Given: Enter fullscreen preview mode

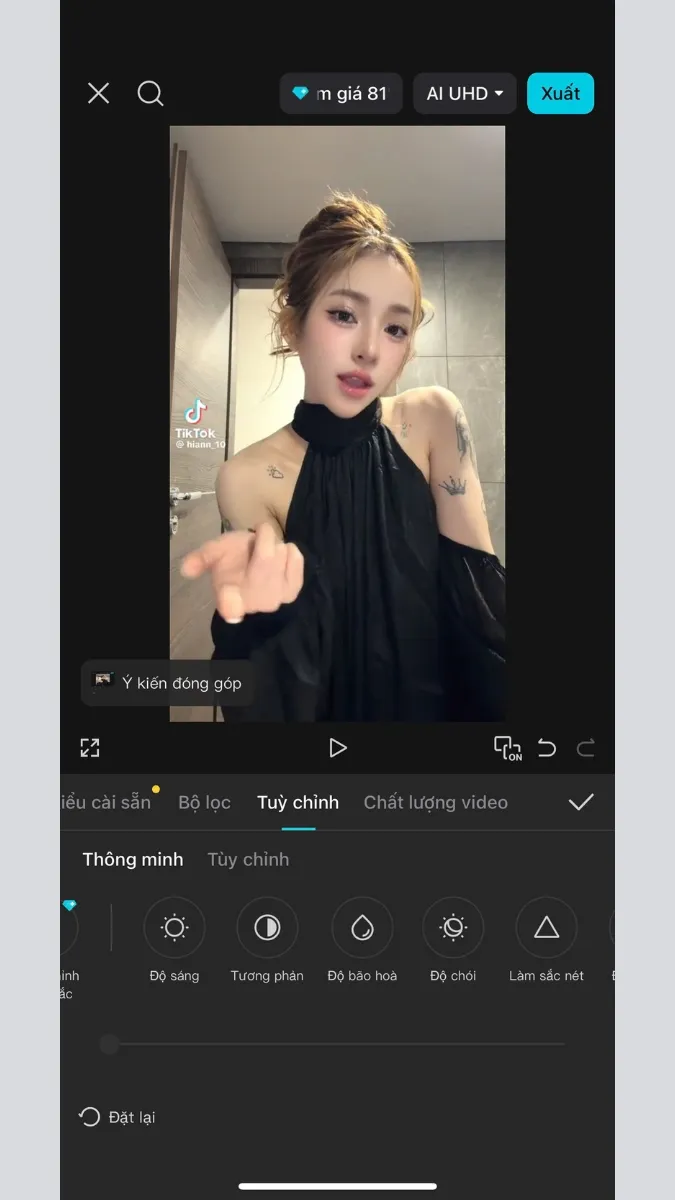Looking at the screenshot, I should coord(90,747).
